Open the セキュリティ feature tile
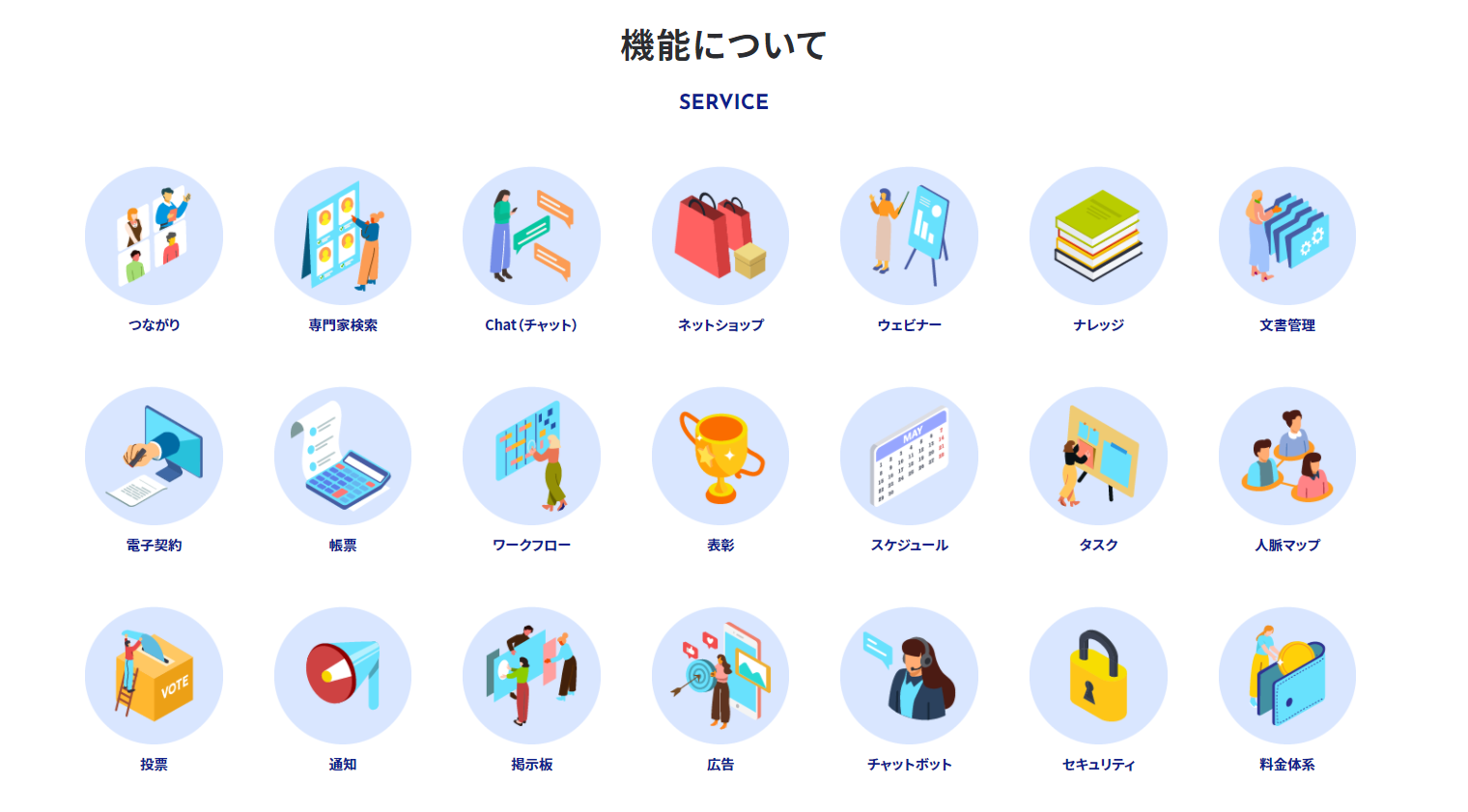1468x812 pixels. [1098, 676]
